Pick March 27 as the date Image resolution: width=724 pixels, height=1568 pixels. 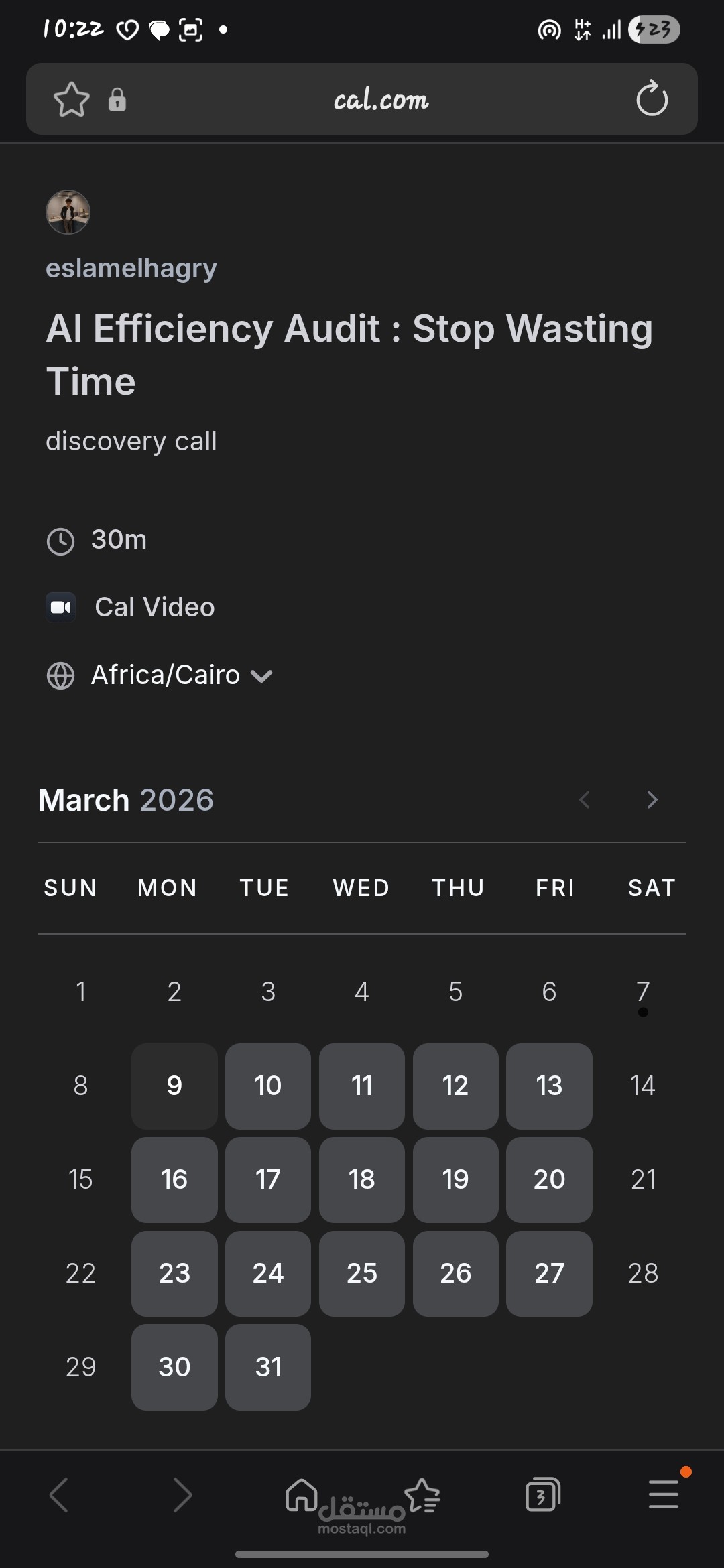[x=549, y=1273]
